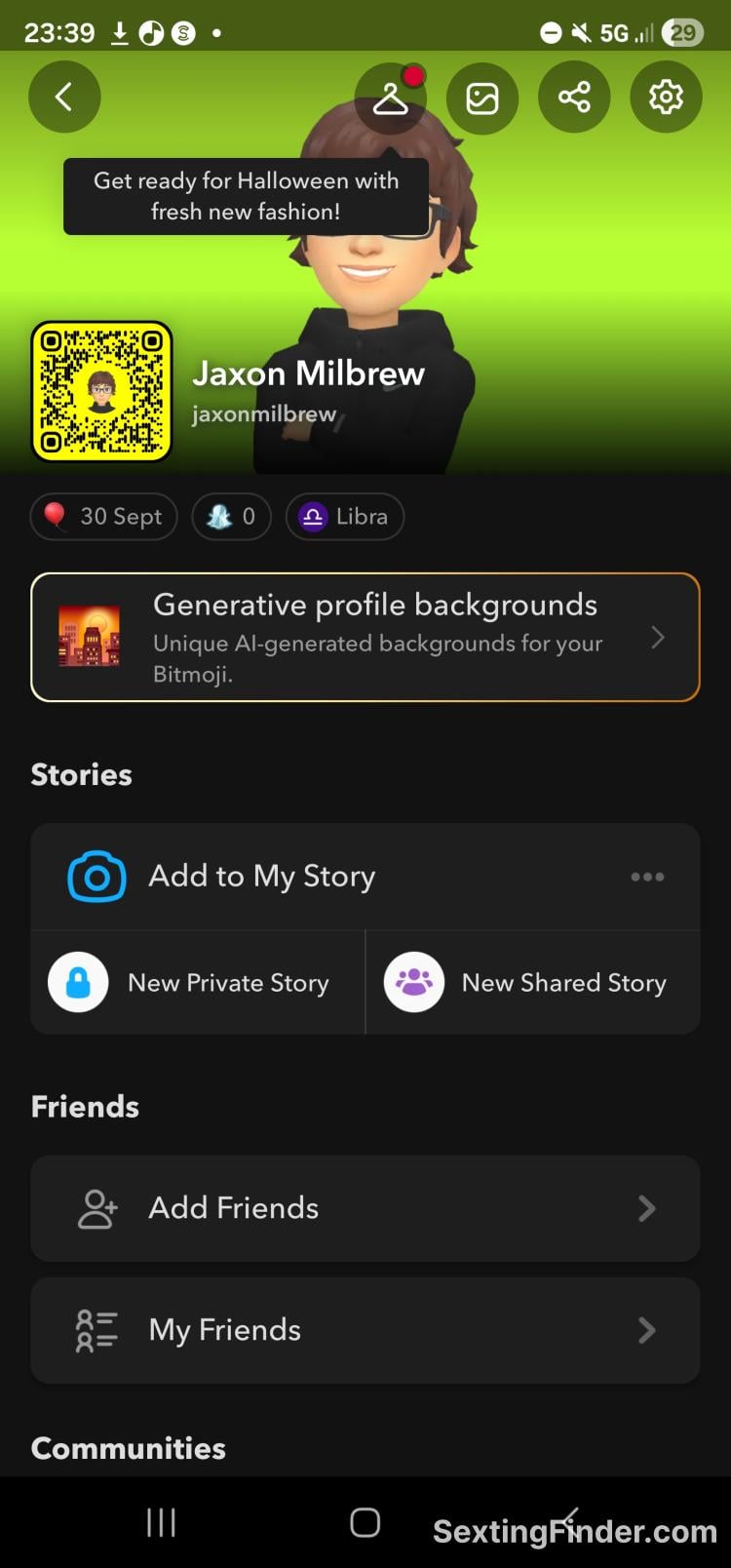Screen dimensions: 731x1568
Task: Go back using the top-left arrow
Action: (x=64, y=97)
